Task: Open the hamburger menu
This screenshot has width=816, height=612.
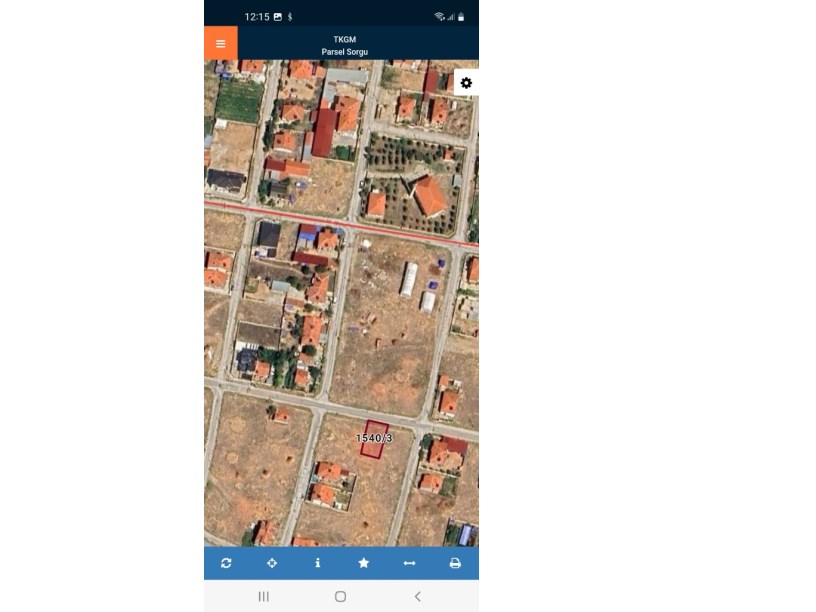Action: point(220,43)
